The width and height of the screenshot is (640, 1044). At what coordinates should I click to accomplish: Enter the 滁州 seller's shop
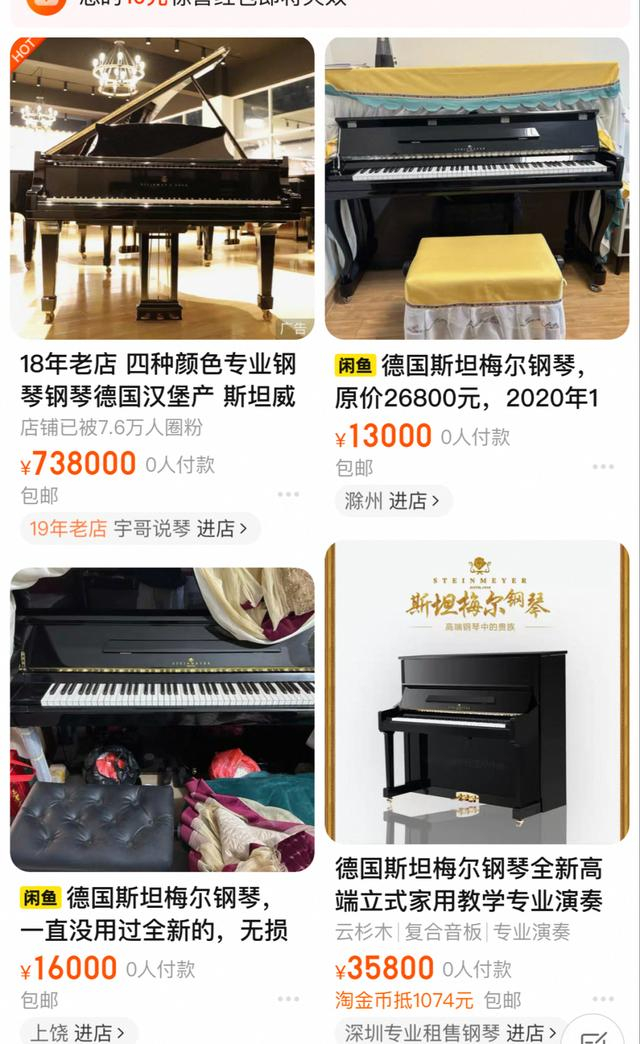[393, 501]
